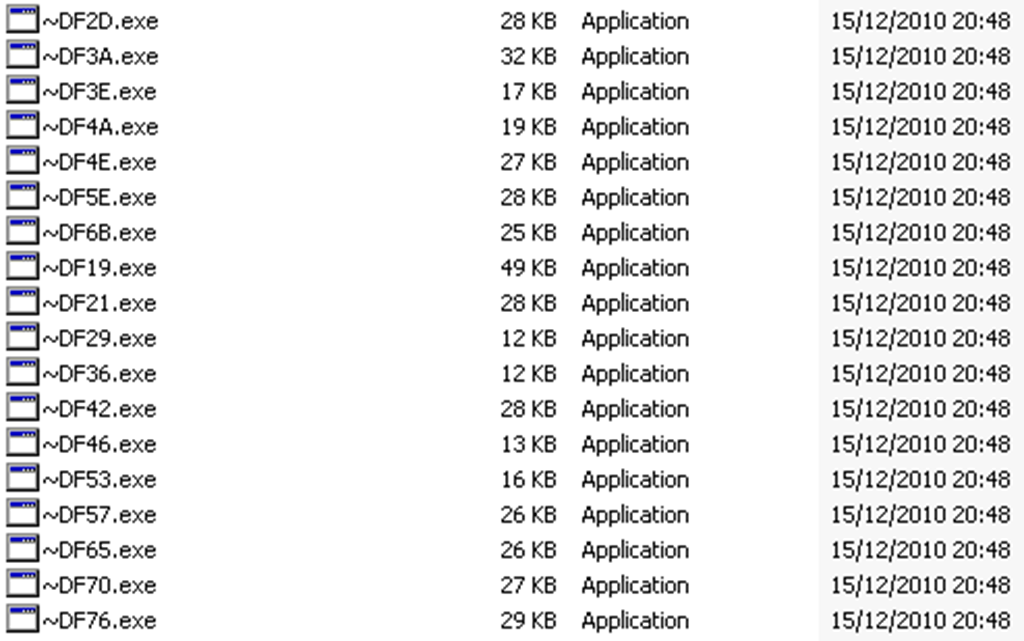Image resolution: width=1024 pixels, height=641 pixels.
Task: Choose the ~DF36.exe application
Action: click(x=99, y=374)
